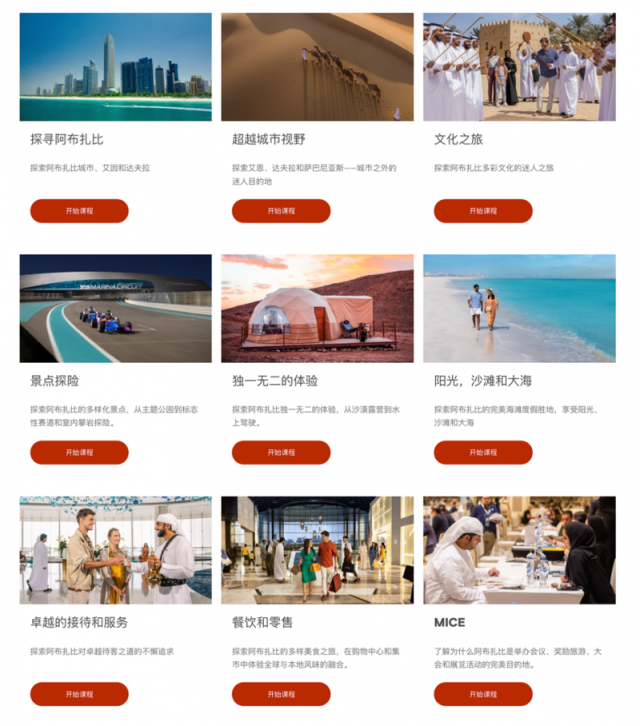This screenshot has height=726, width=640.
Task: Start the 景点探险 course
Action: point(79,452)
